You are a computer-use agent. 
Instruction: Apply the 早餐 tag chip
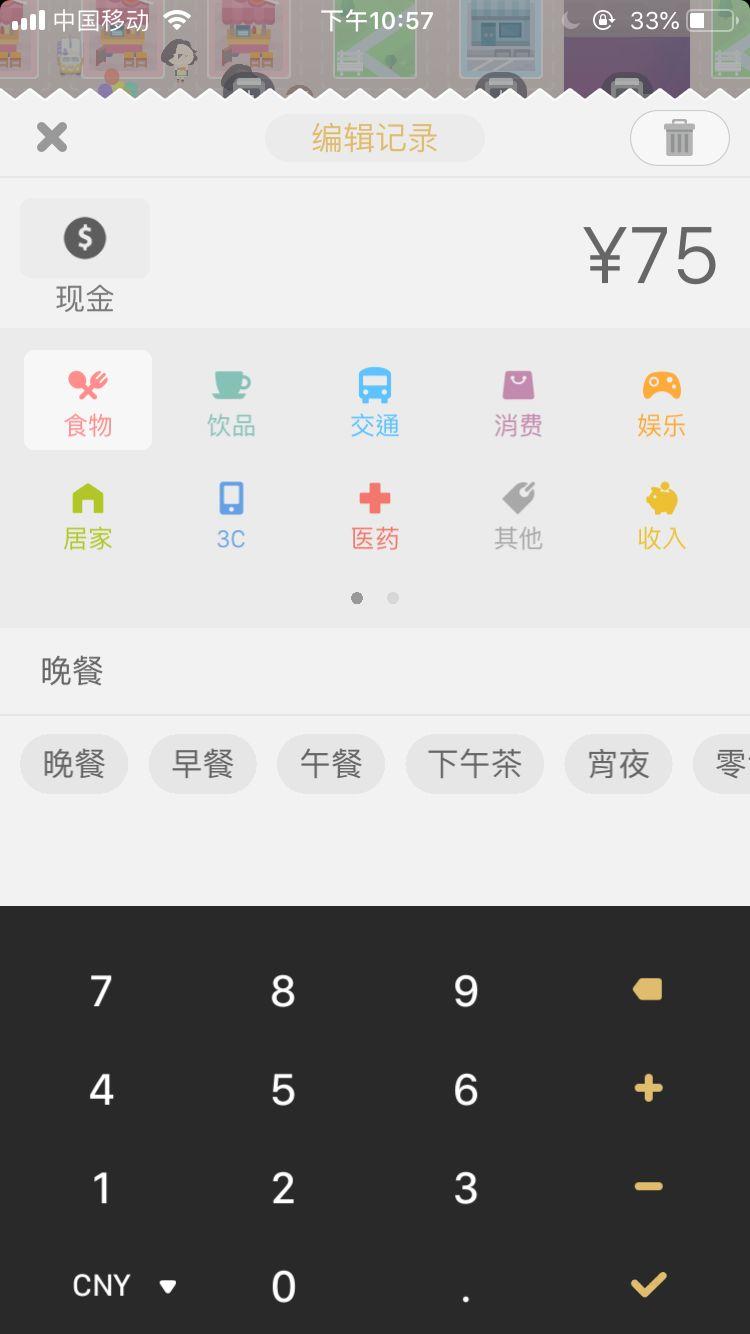coord(203,765)
